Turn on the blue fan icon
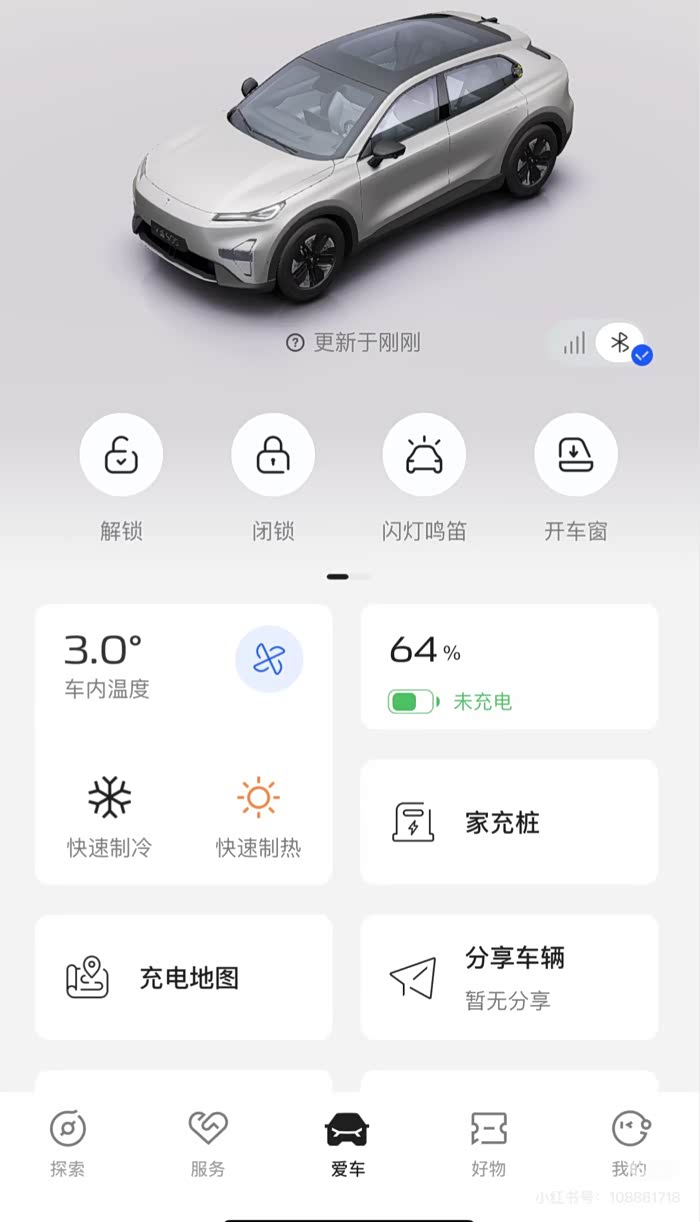 click(x=269, y=660)
